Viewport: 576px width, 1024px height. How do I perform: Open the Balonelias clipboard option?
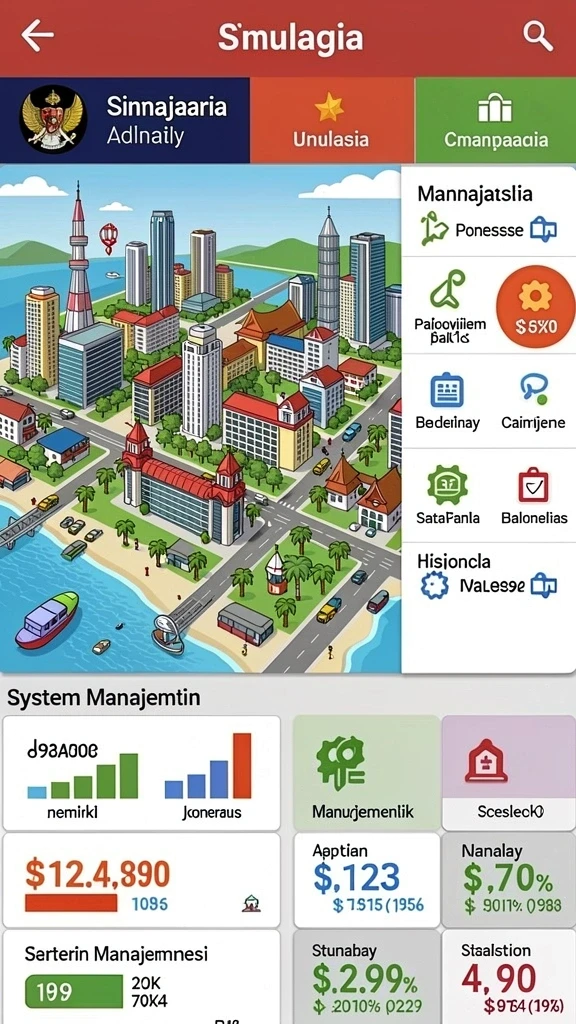pos(534,496)
